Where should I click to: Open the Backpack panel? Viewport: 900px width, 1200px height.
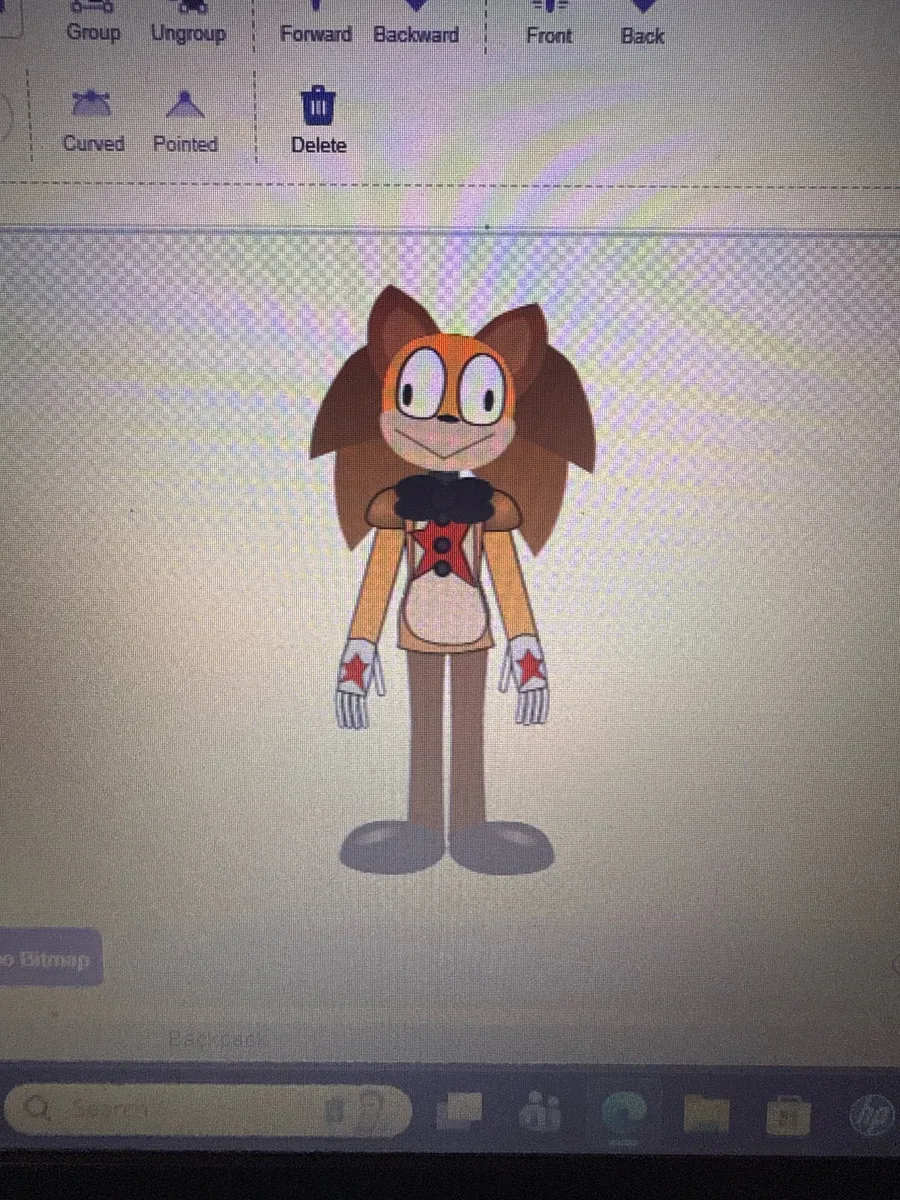(218, 1040)
